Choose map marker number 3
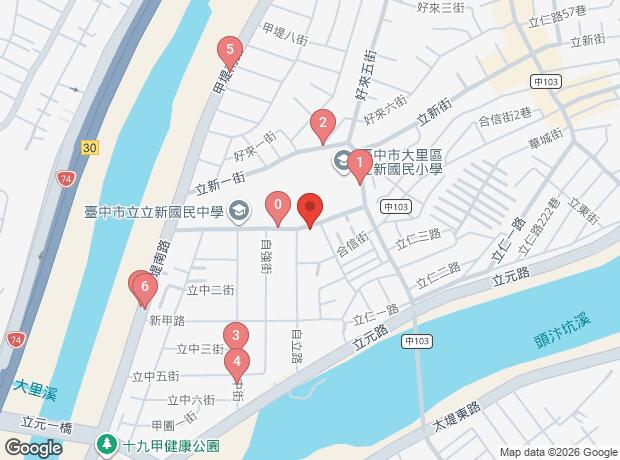The height and width of the screenshot is (460, 620). [x=235, y=336]
